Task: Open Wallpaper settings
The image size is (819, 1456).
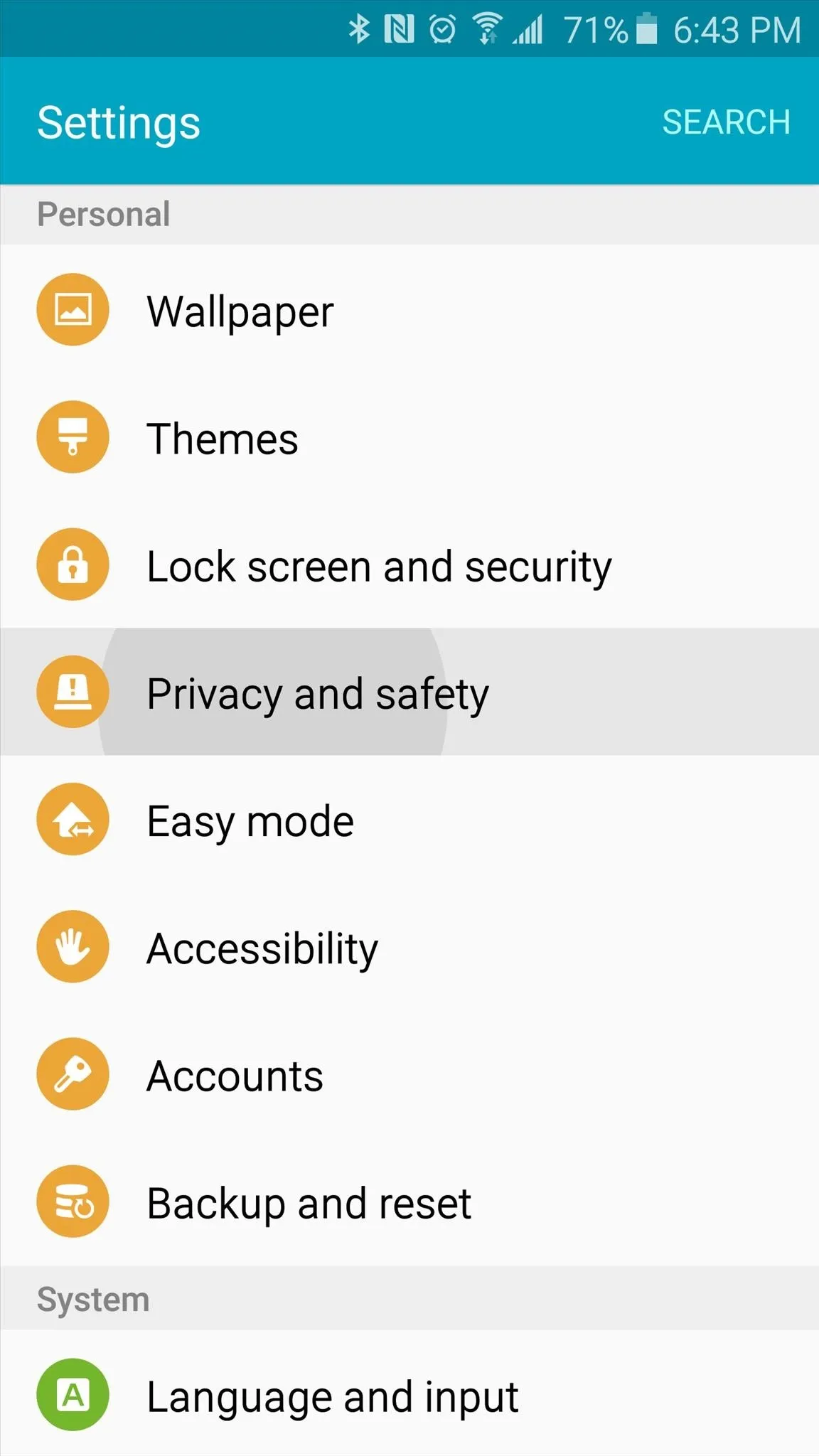Action: pyautogui.click(x=409, y=309)
